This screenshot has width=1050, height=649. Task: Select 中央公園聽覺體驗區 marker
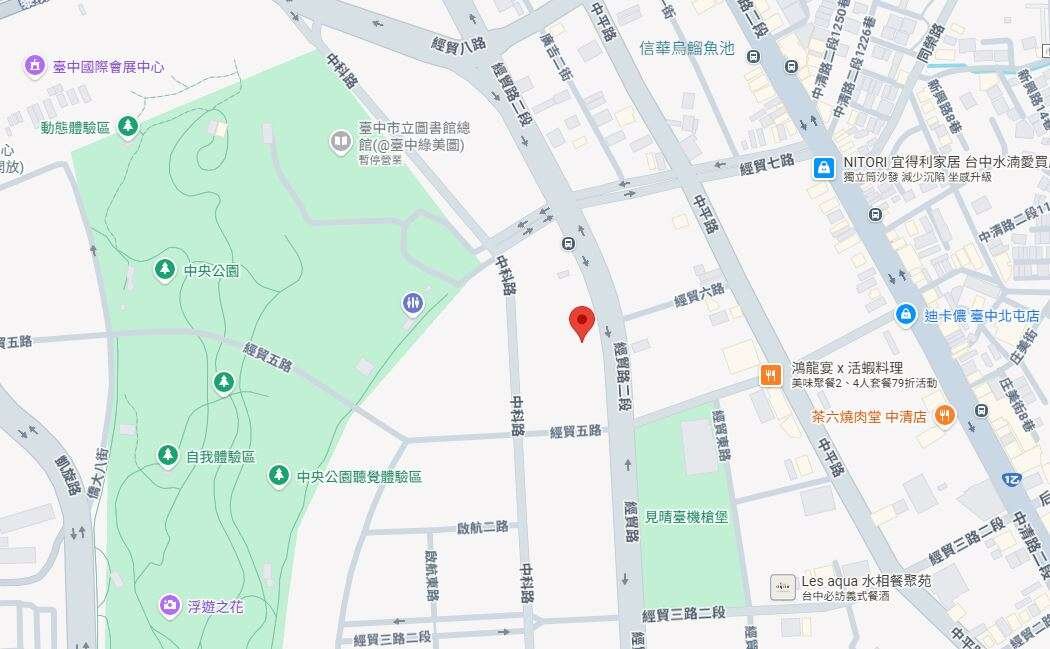279,477
